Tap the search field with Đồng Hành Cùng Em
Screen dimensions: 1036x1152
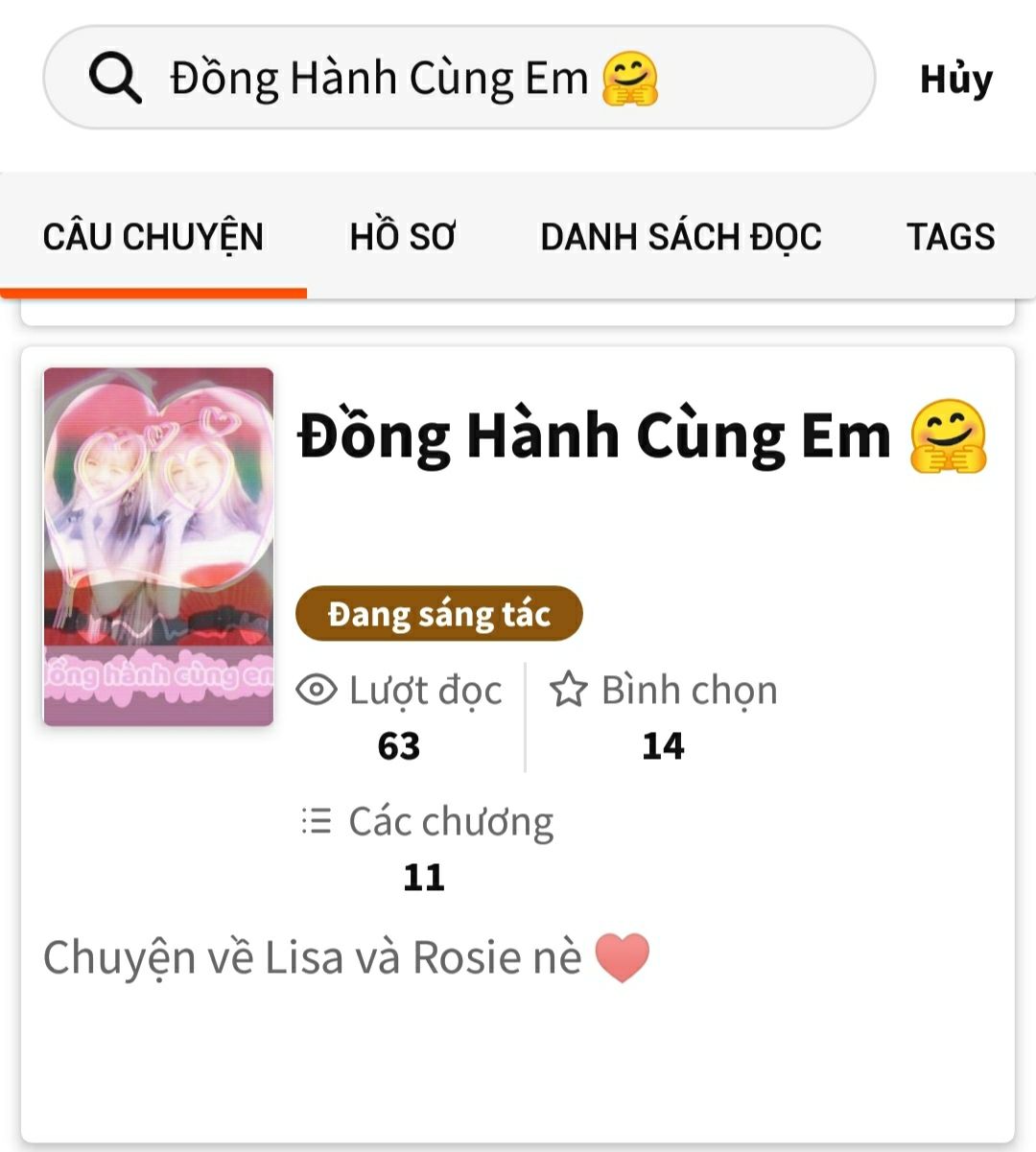click(x=459, y=78)
